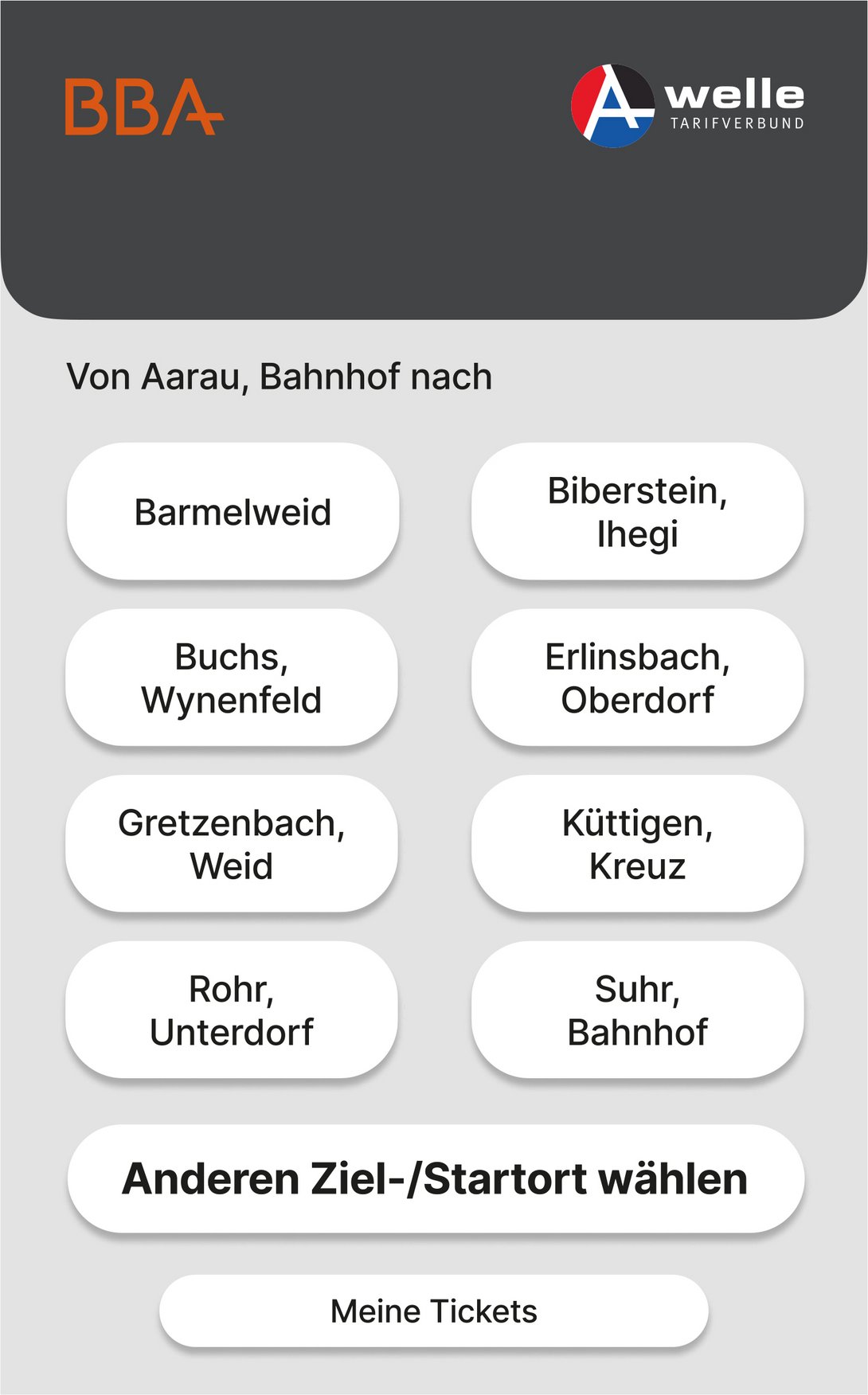Pick Suhr, Bahnhof as destination
The image size is (868, 1395).
[x=637, y=1010]
